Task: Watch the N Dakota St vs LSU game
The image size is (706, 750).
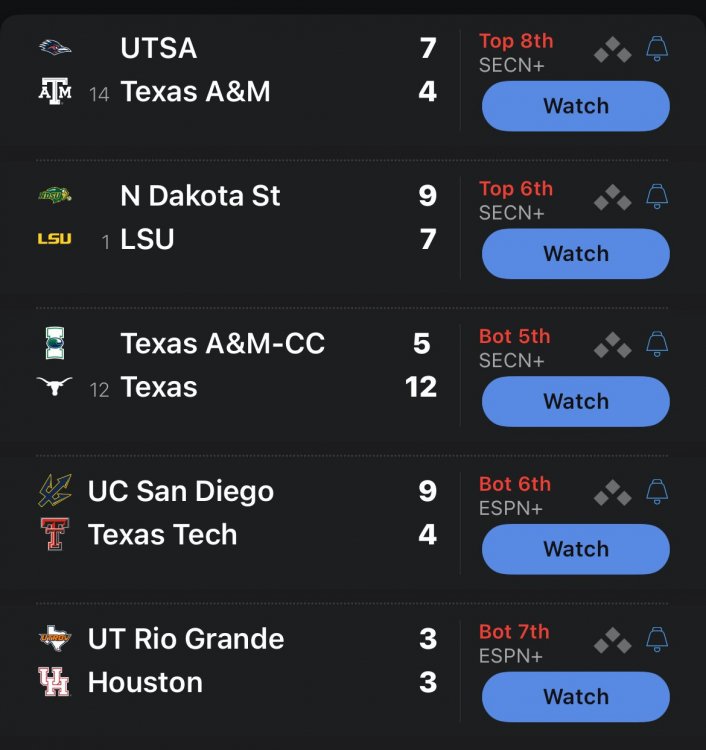Action: [x=575, y=254]
